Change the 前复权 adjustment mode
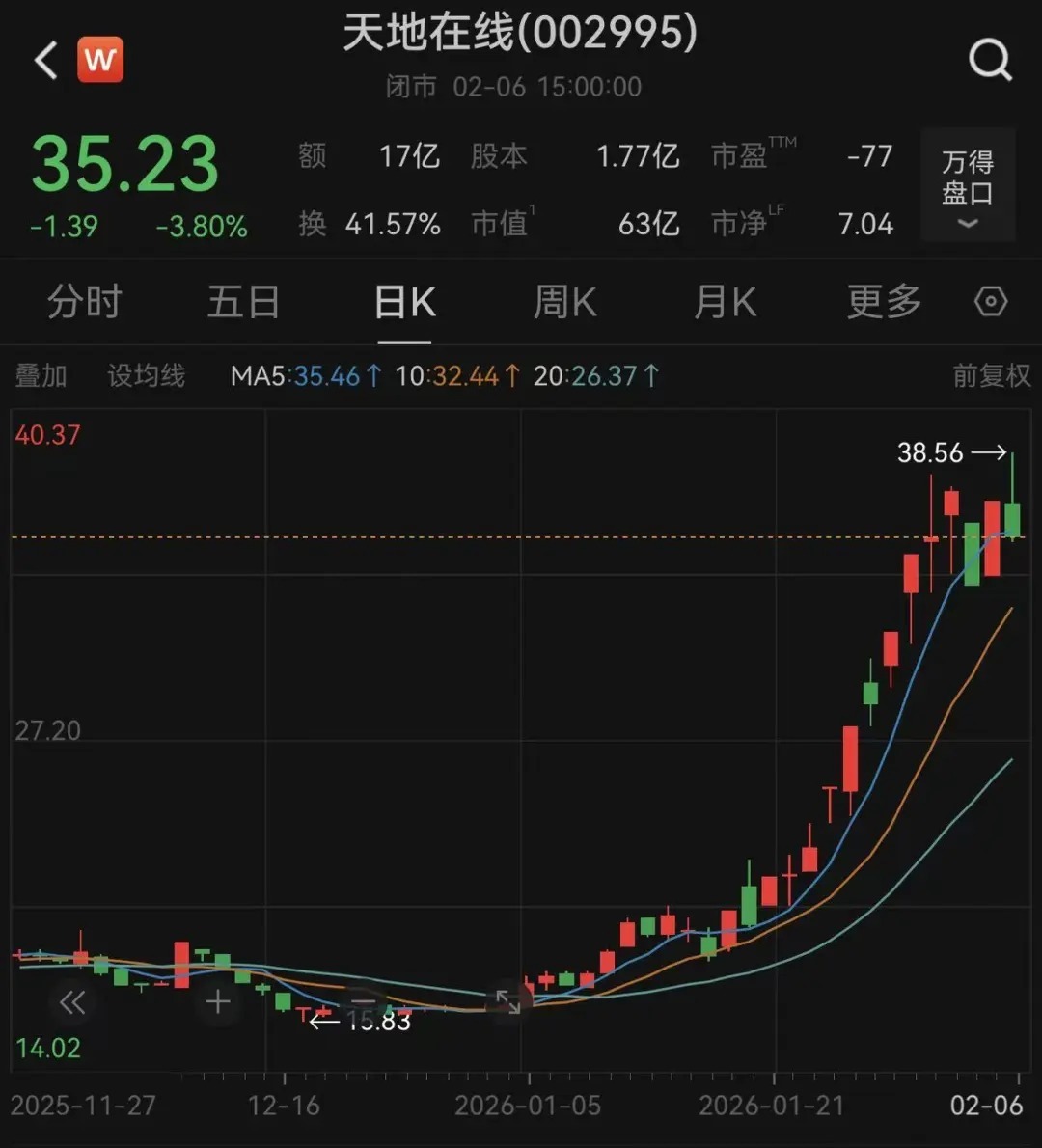Viewport: 1042px width, 1148px height. click(991, 375)
